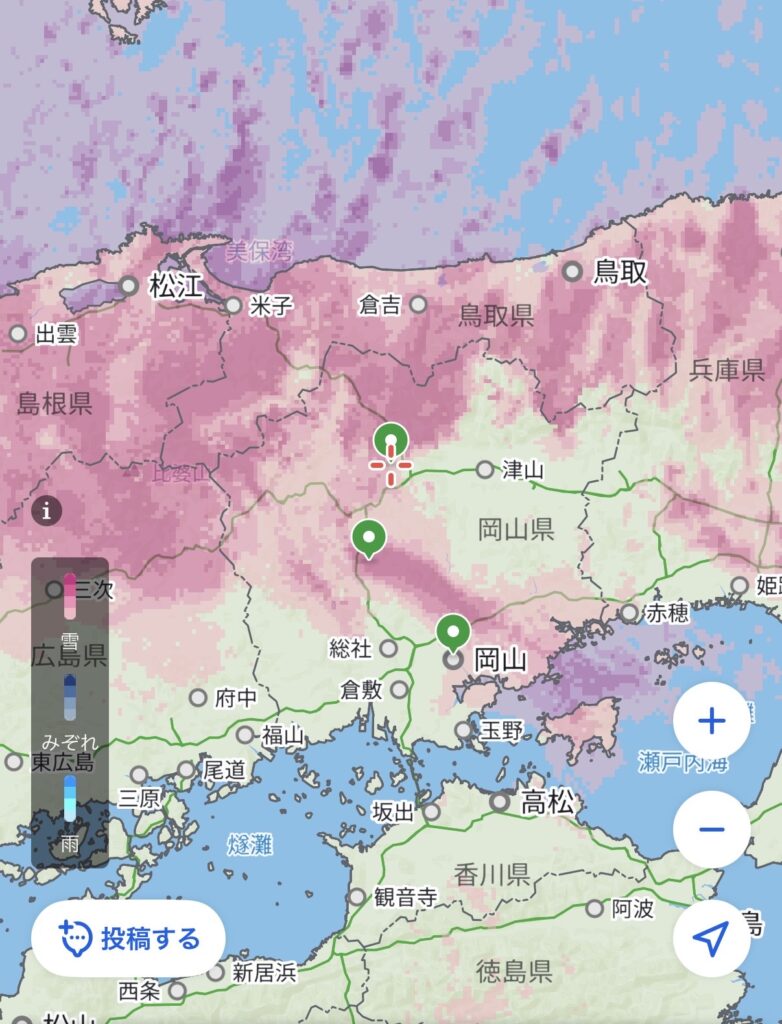This screenshot has height=1024, width=782.
Task: Select the green pin marker near Tsuyama
Action: point(390,440)
